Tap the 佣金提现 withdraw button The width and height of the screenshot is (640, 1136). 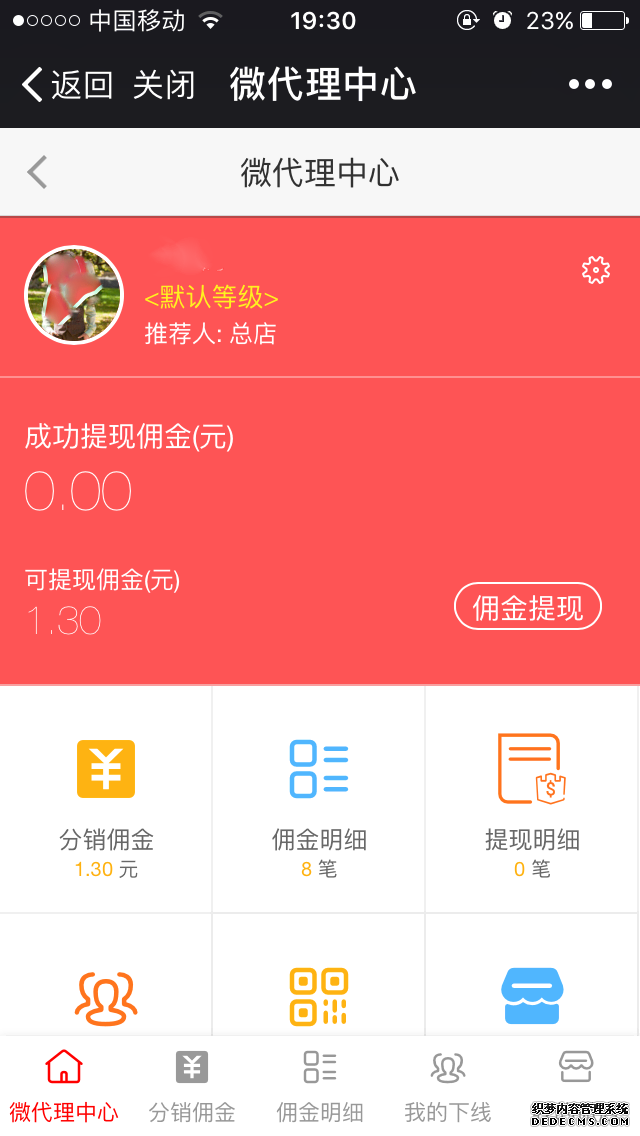(x=527, y=607)
